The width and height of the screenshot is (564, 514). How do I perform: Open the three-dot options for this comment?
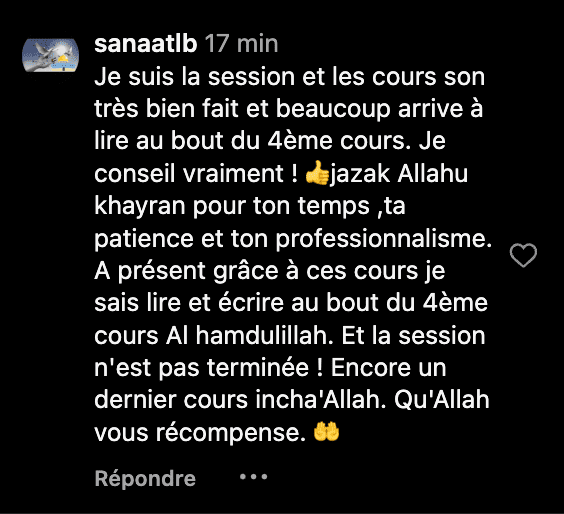(254, 477)
